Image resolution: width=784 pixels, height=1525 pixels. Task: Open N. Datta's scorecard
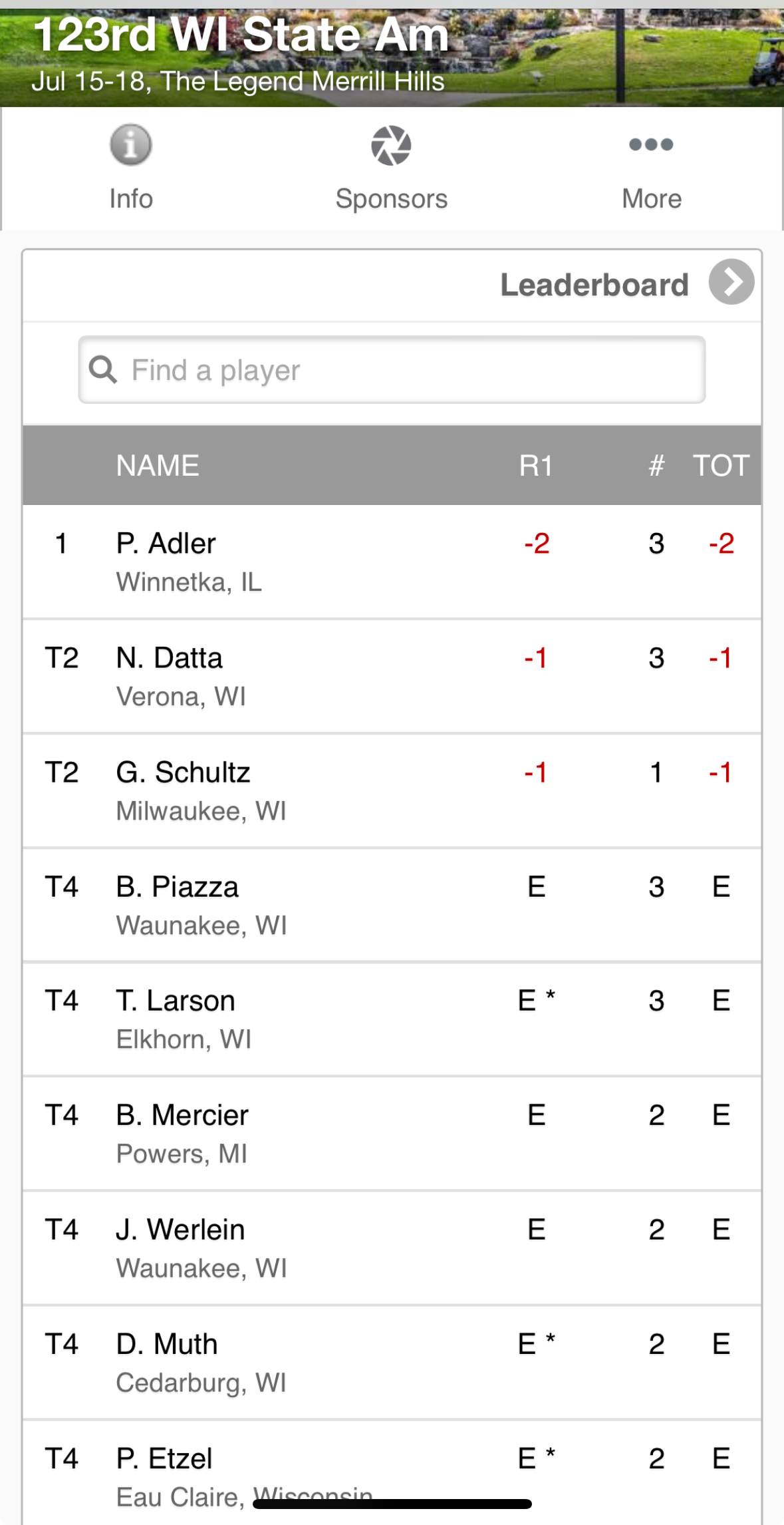(392, 677)
